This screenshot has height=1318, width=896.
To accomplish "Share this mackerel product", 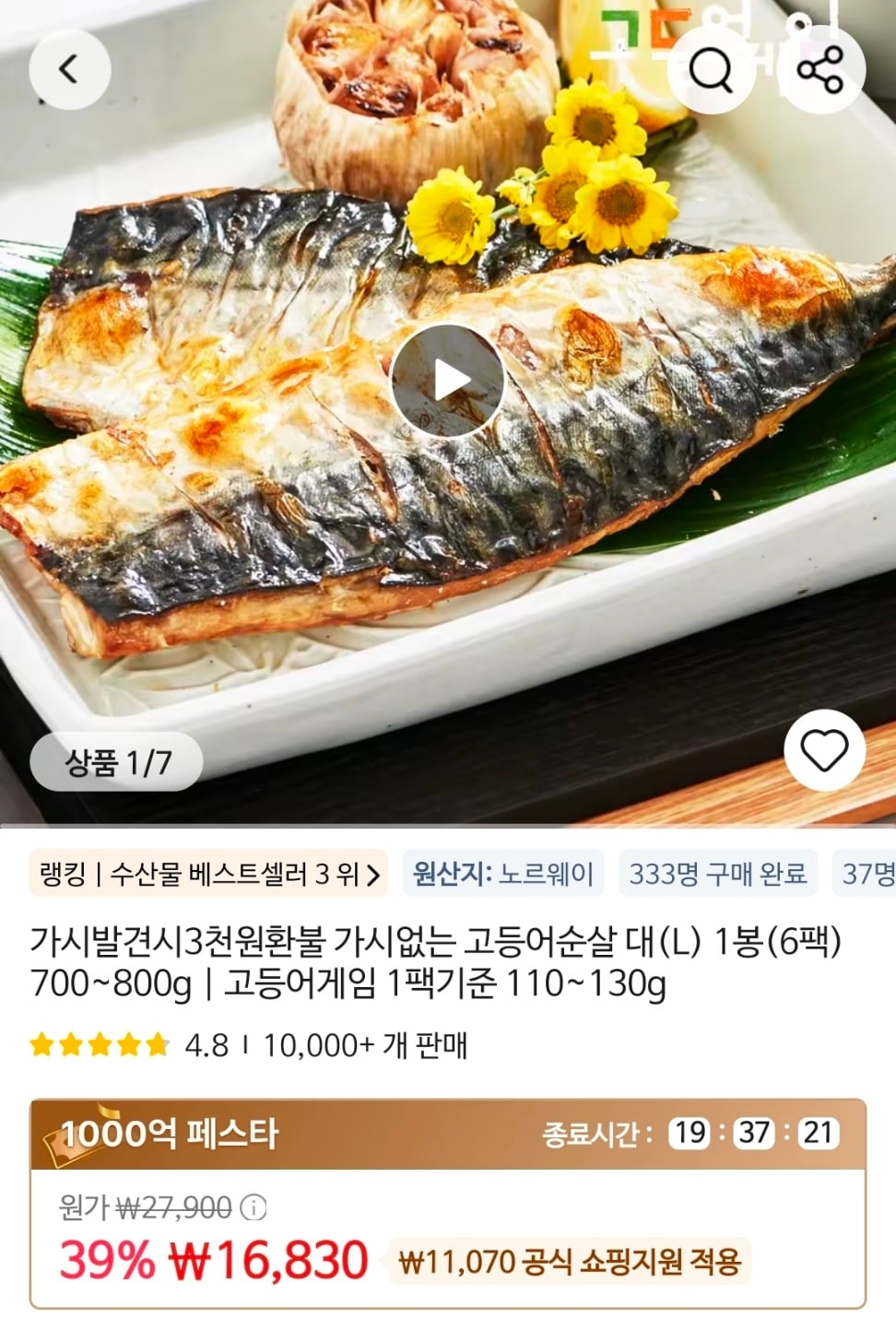I will [x=819, y=70].
